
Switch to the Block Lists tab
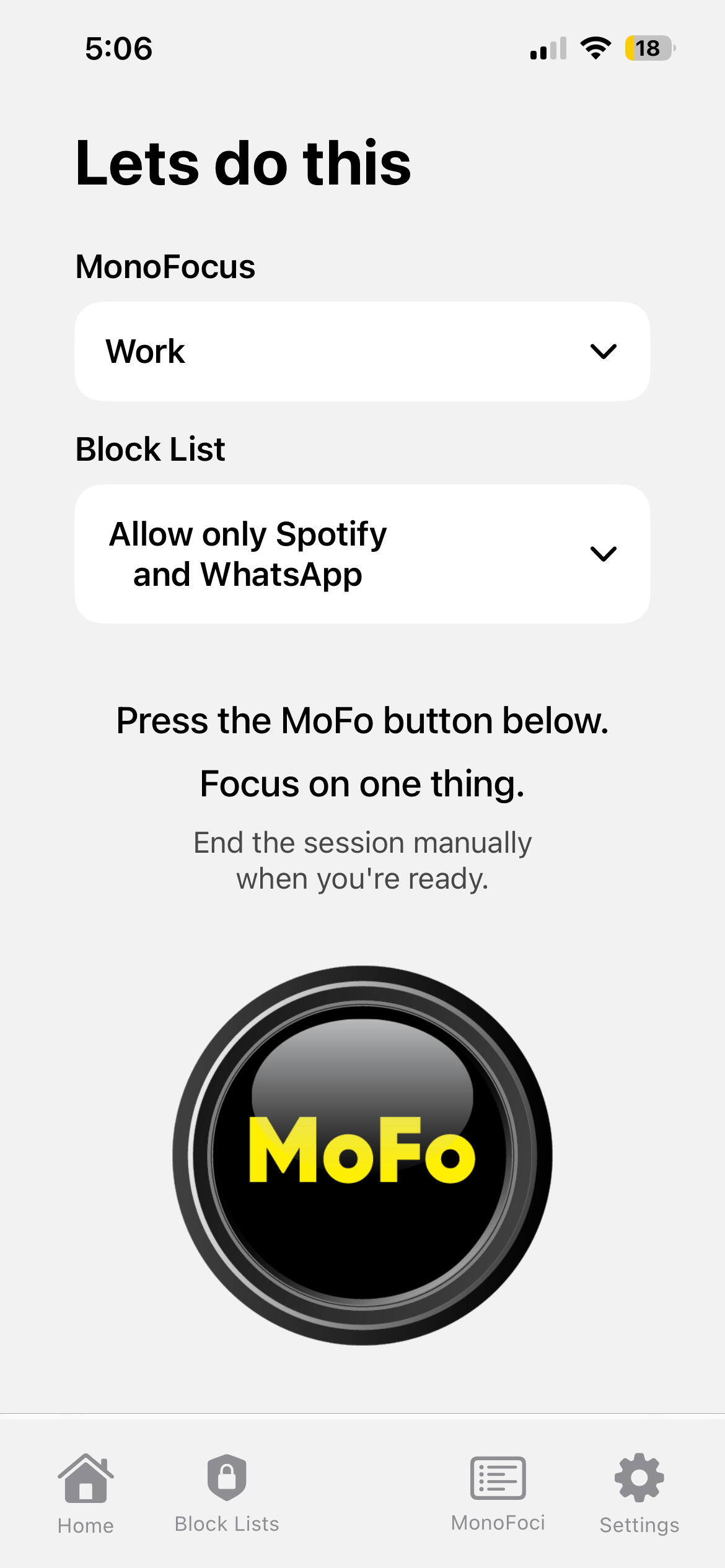coord(227,1493)
